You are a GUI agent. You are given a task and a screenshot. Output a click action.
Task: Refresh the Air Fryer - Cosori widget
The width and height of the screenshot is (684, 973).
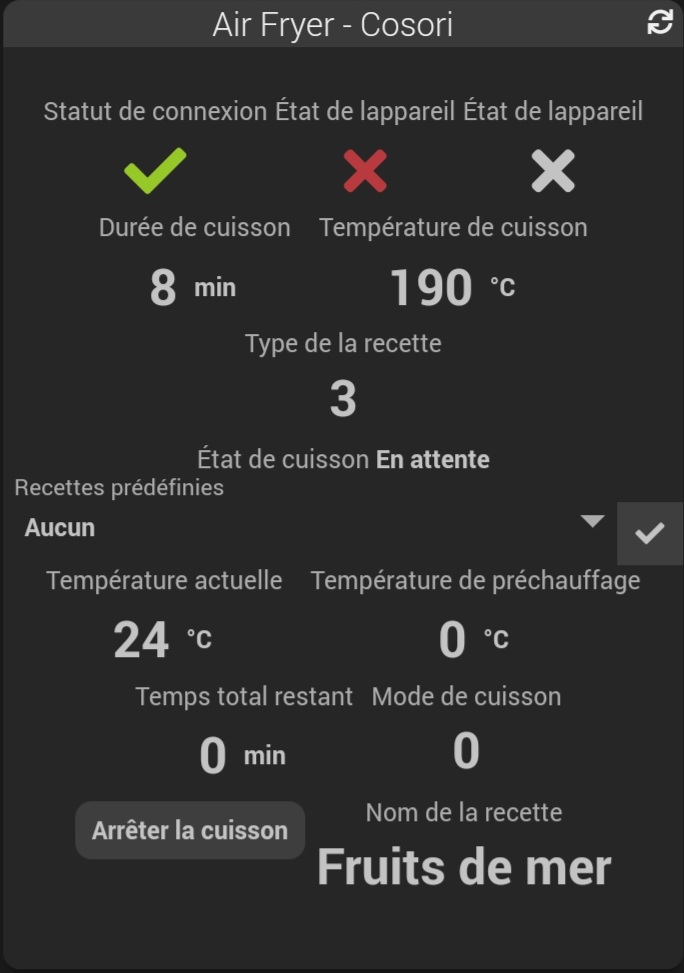(x=660, y=23)
